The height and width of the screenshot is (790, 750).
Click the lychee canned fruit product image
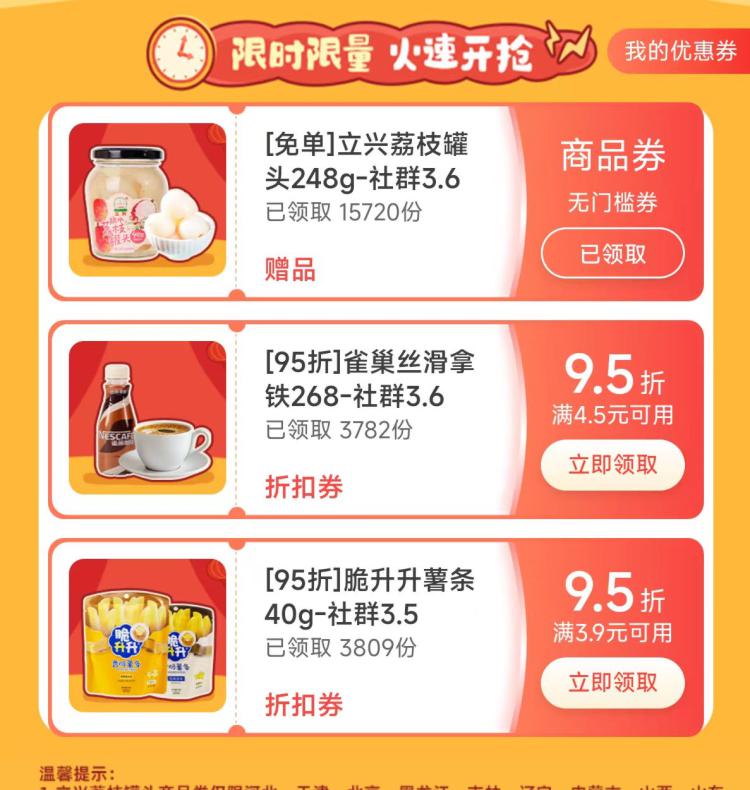pos(148,200)
